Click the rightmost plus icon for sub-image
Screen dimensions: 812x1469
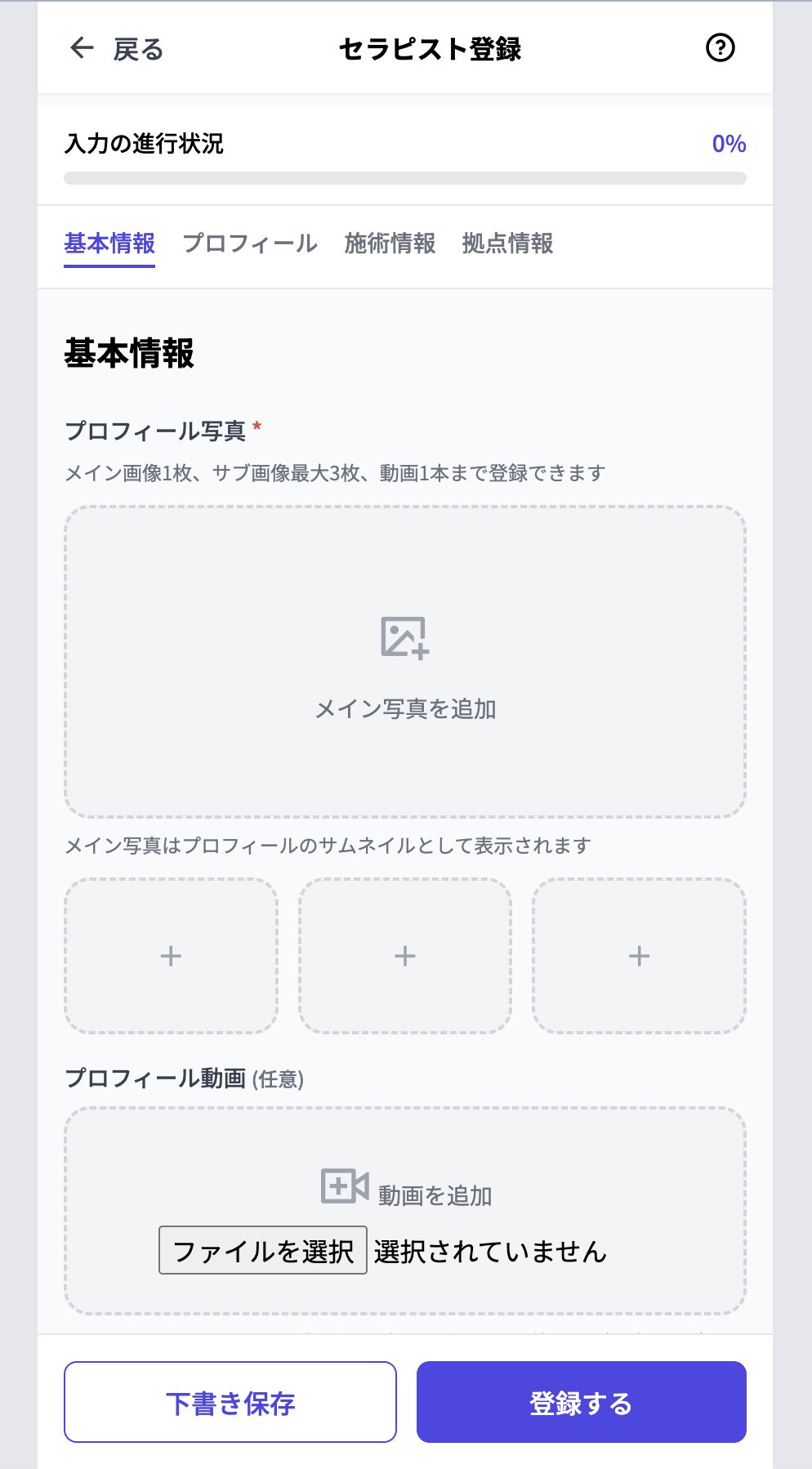pyautogui.click(x=639, y=955)
